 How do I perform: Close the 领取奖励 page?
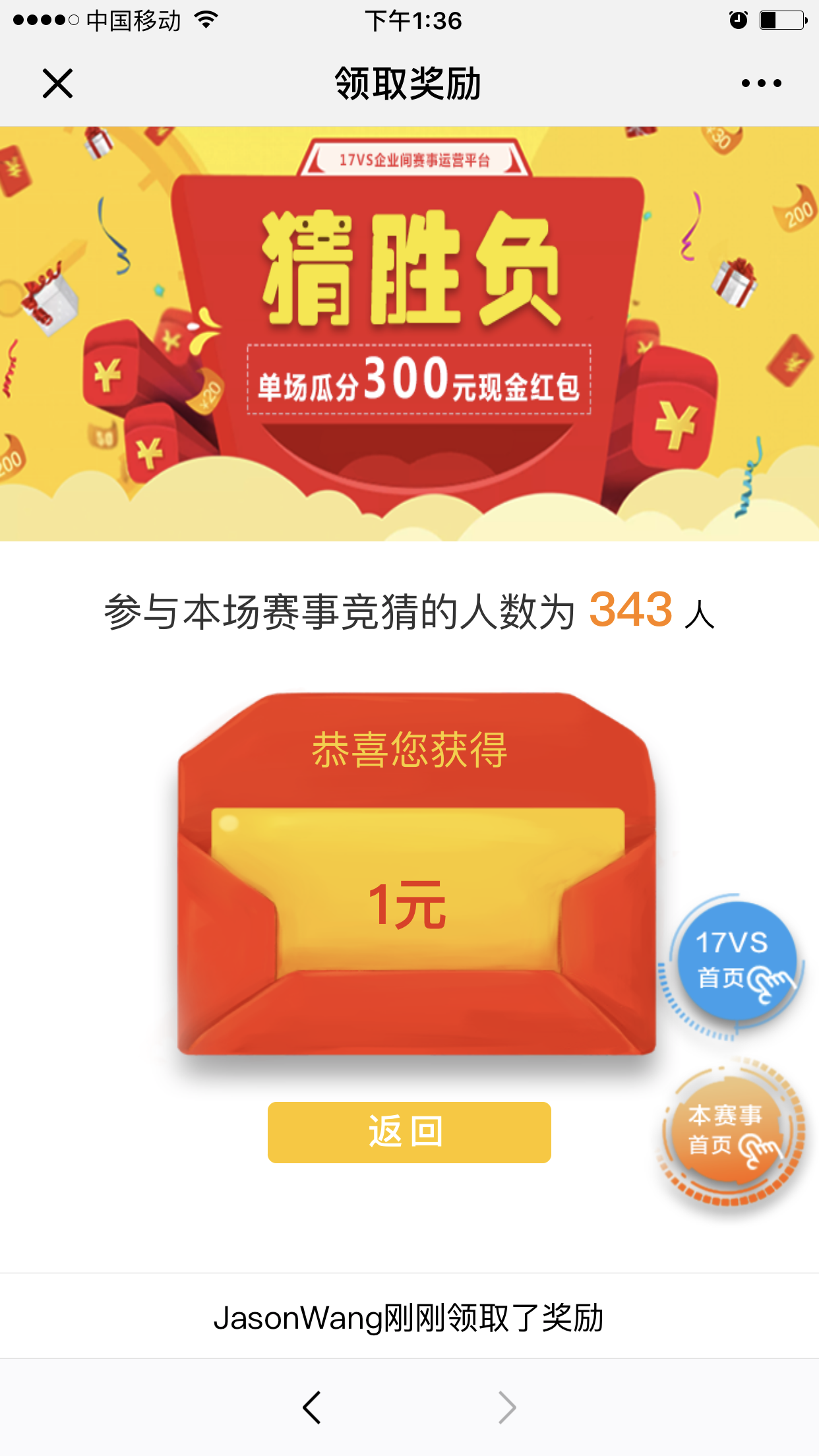[x=57, y=84]
